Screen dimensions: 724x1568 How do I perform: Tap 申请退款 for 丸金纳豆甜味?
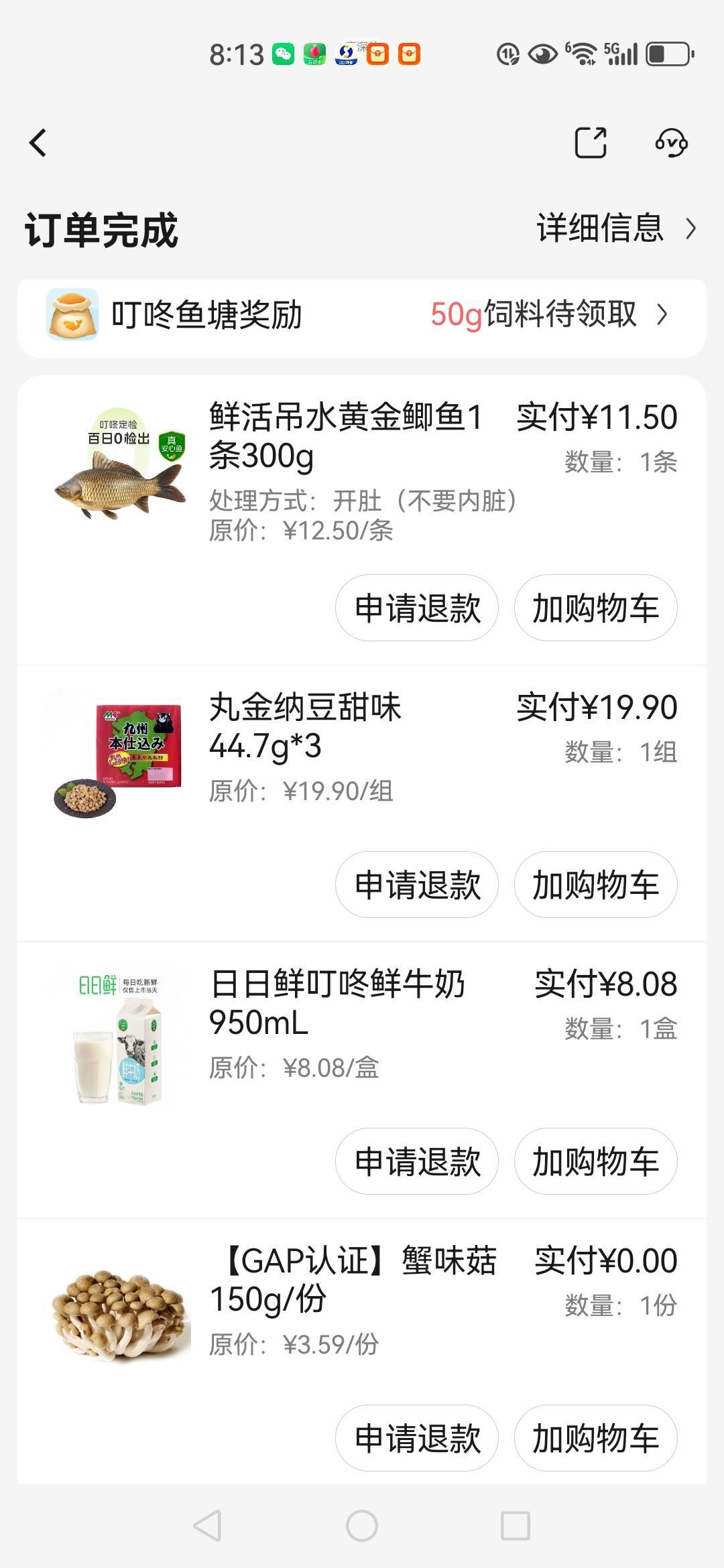click(x=417, y=885)
